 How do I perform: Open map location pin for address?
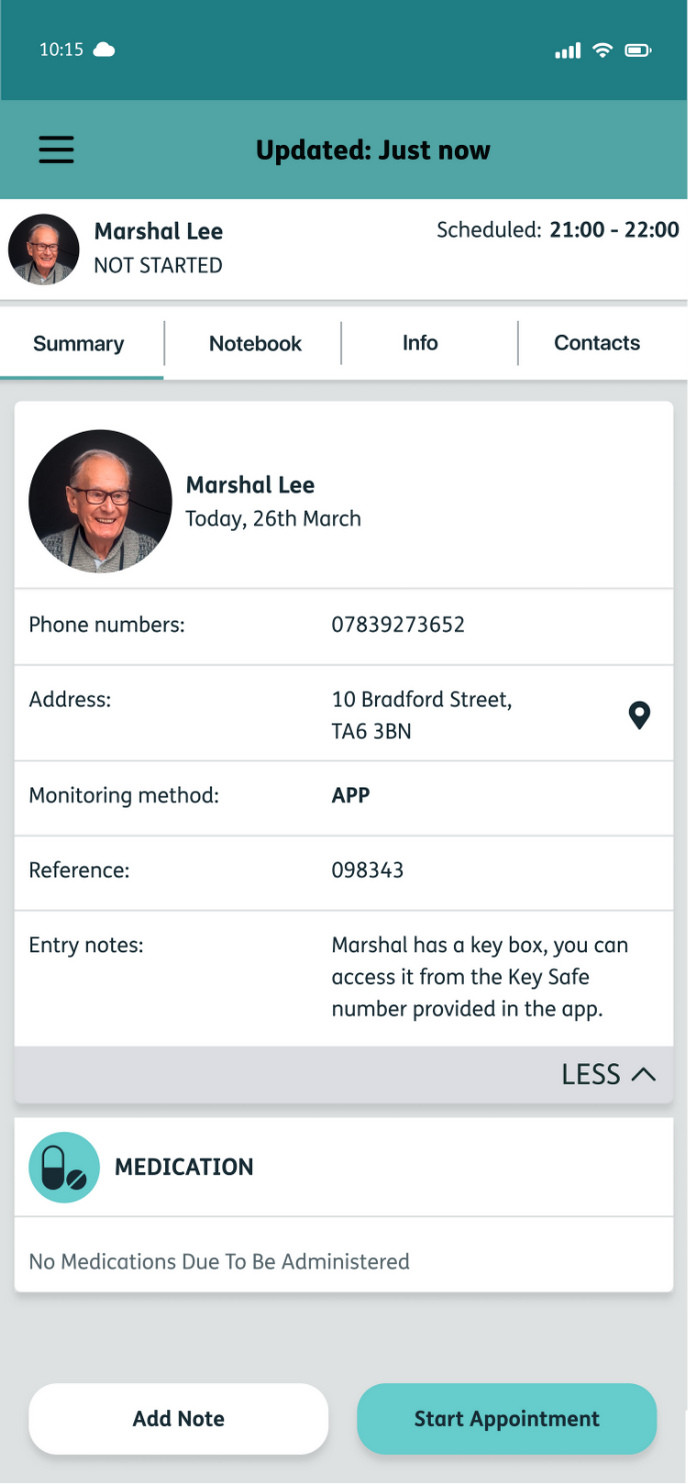(x=639, y=715)
